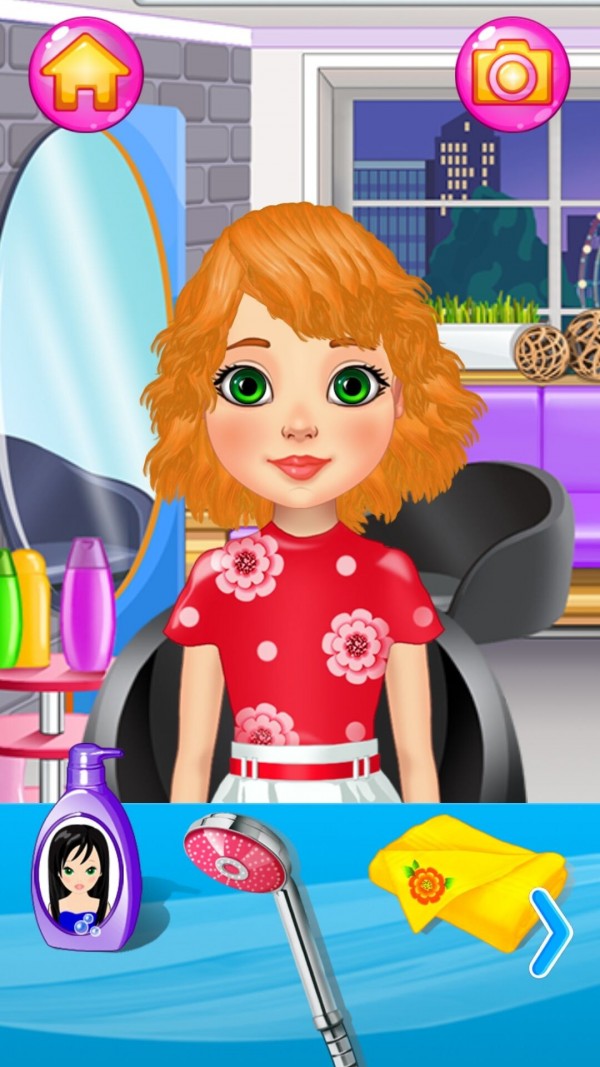The image size is (600, 1067).
Task: Tap the next arrow for more tools
Action: pyautogui.click(x=550, y=932)
